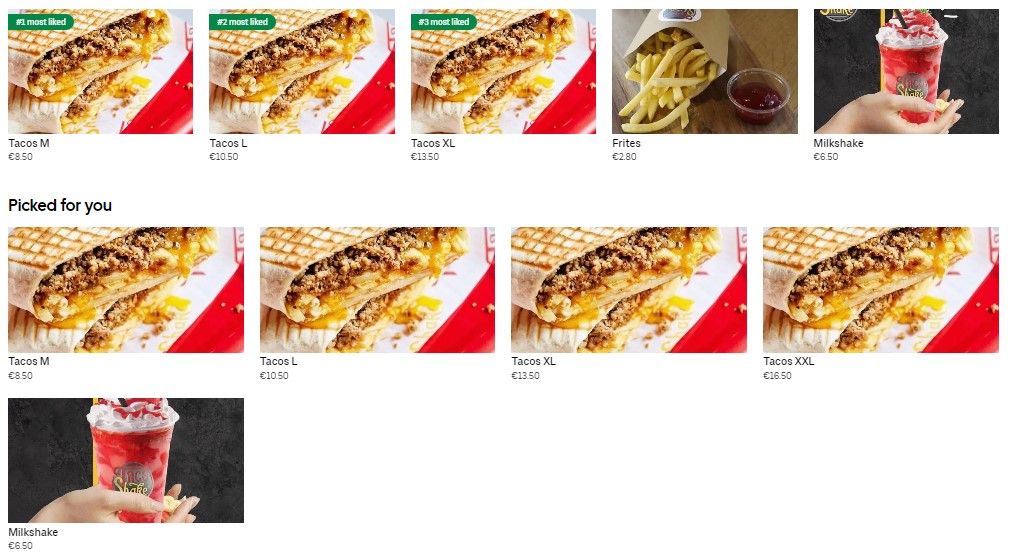Open Tacos M under Picked for you
Viewport: 1016px width, 554px height.
pyautogui.click(x=126, y=290)
